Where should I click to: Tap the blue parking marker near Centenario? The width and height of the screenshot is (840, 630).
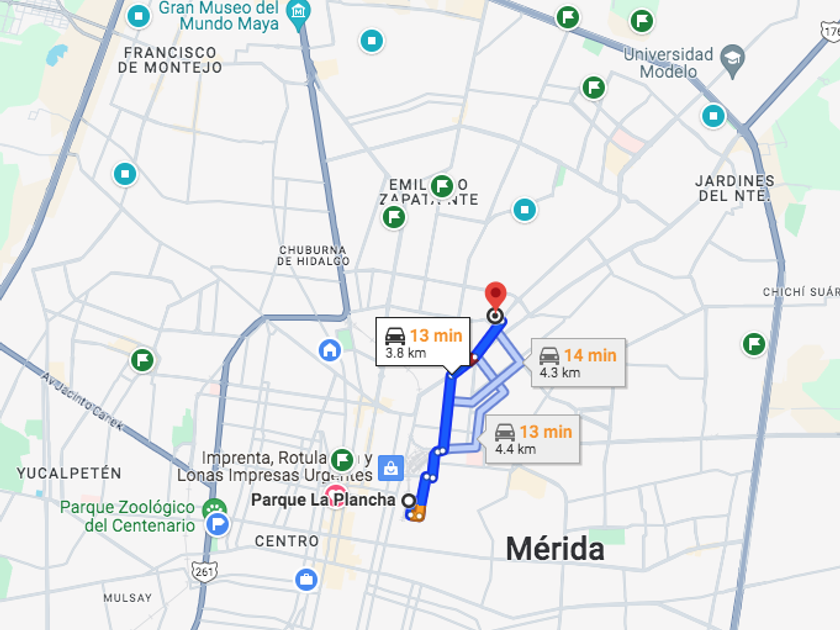(218, 524)
